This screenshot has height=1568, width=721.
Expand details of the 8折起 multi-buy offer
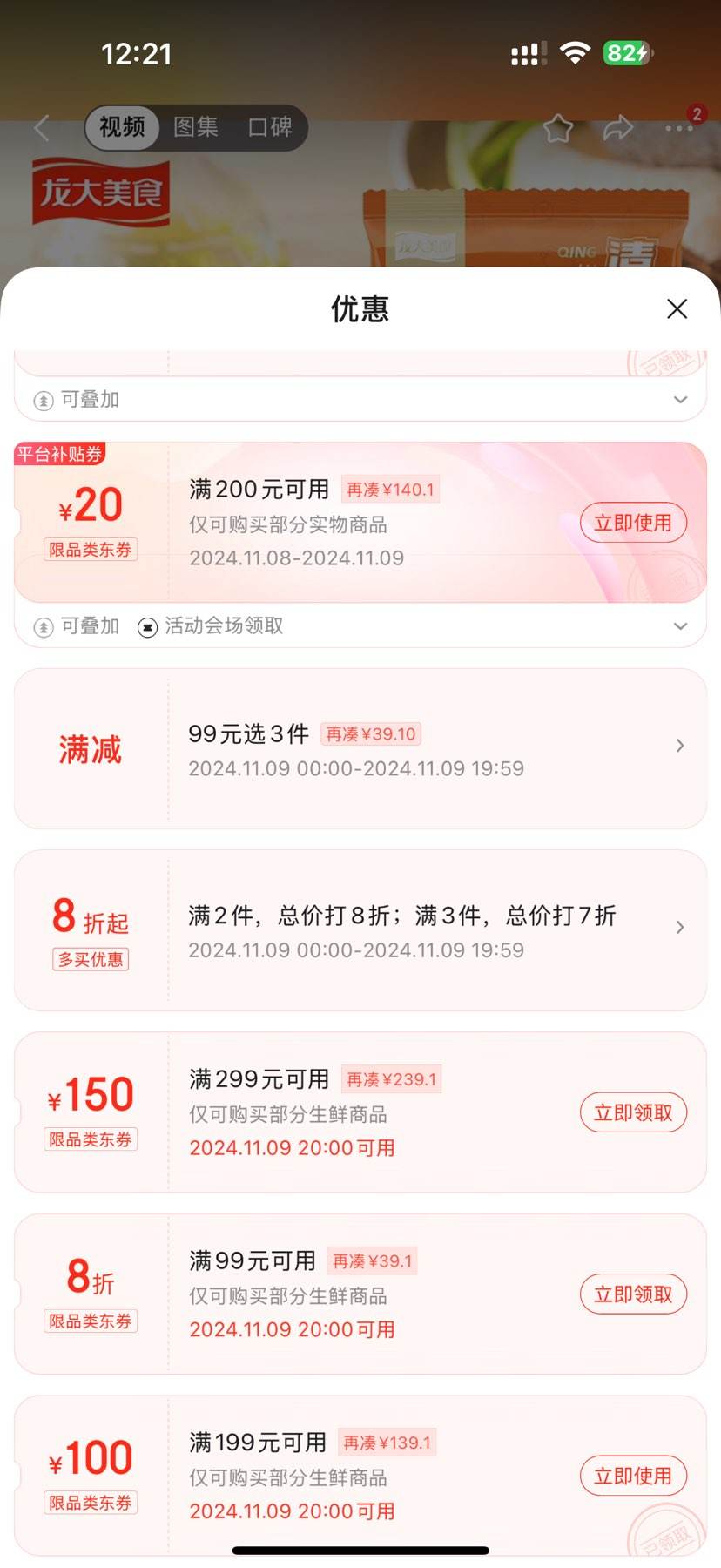pyautogui.click(x=680, y=927)
